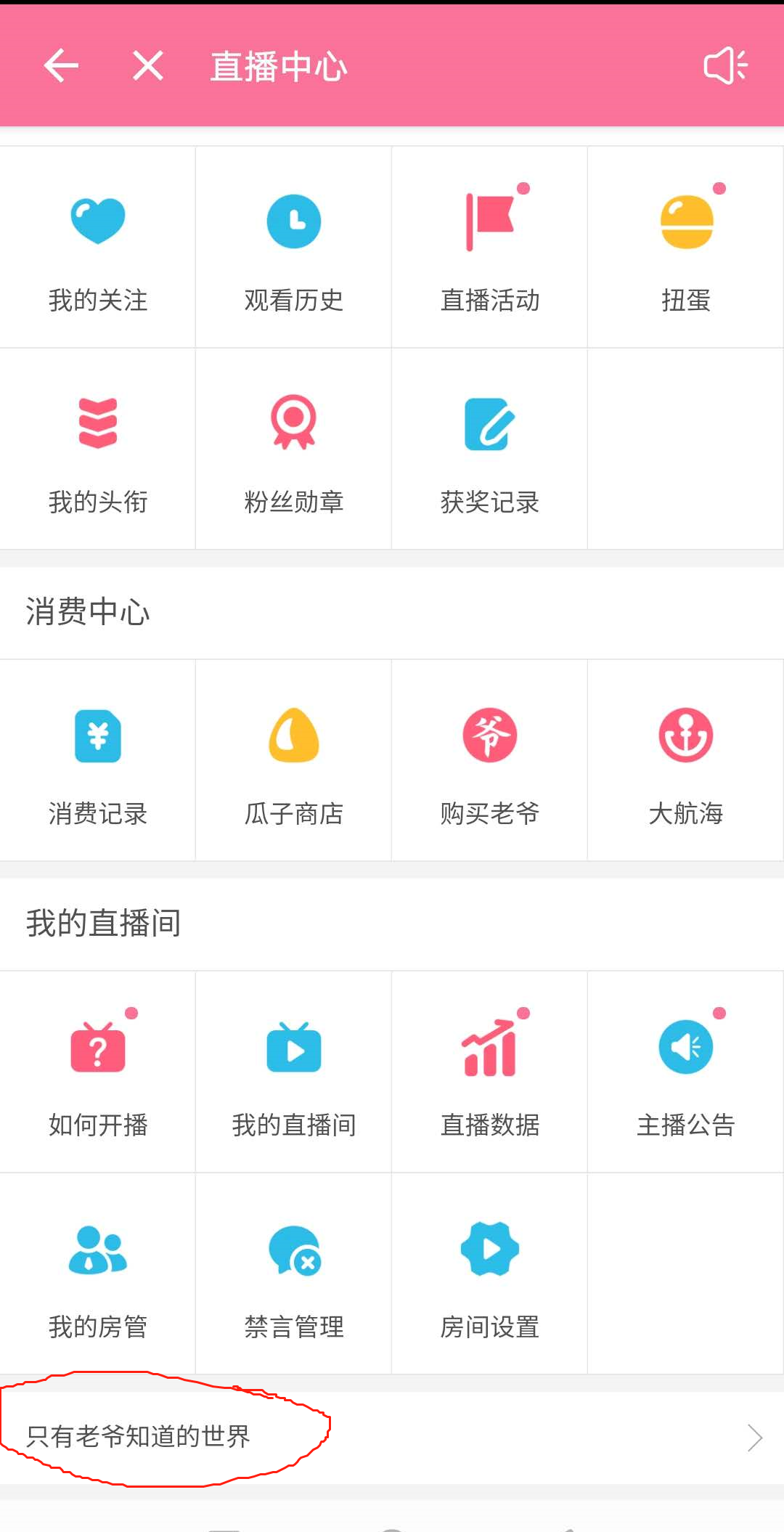Open the 如何开播 guide

pyautogui.click(x=98, y=1072)
